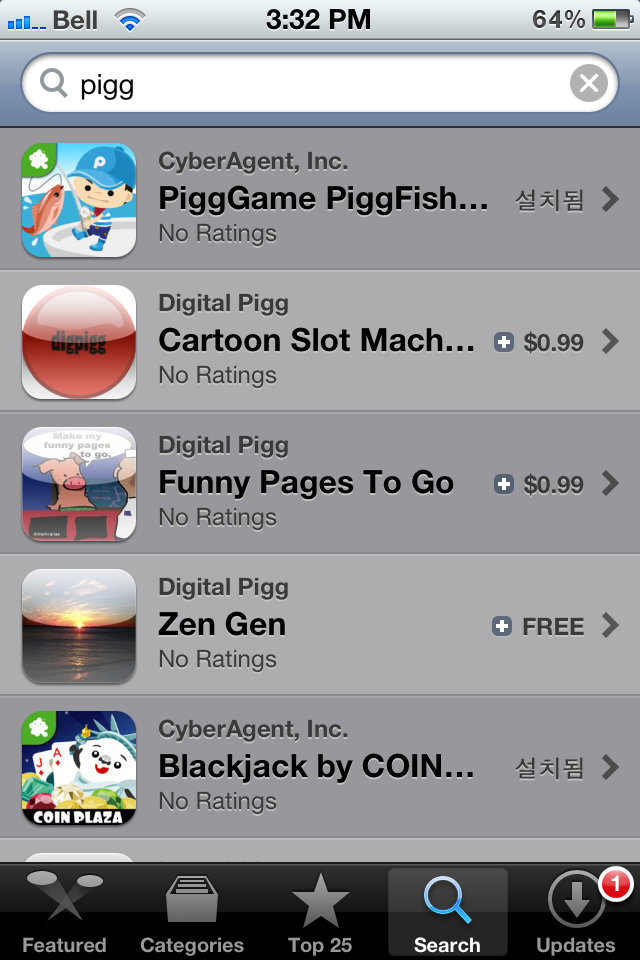Tap the search field containing pigg

[x=300, y=84]
